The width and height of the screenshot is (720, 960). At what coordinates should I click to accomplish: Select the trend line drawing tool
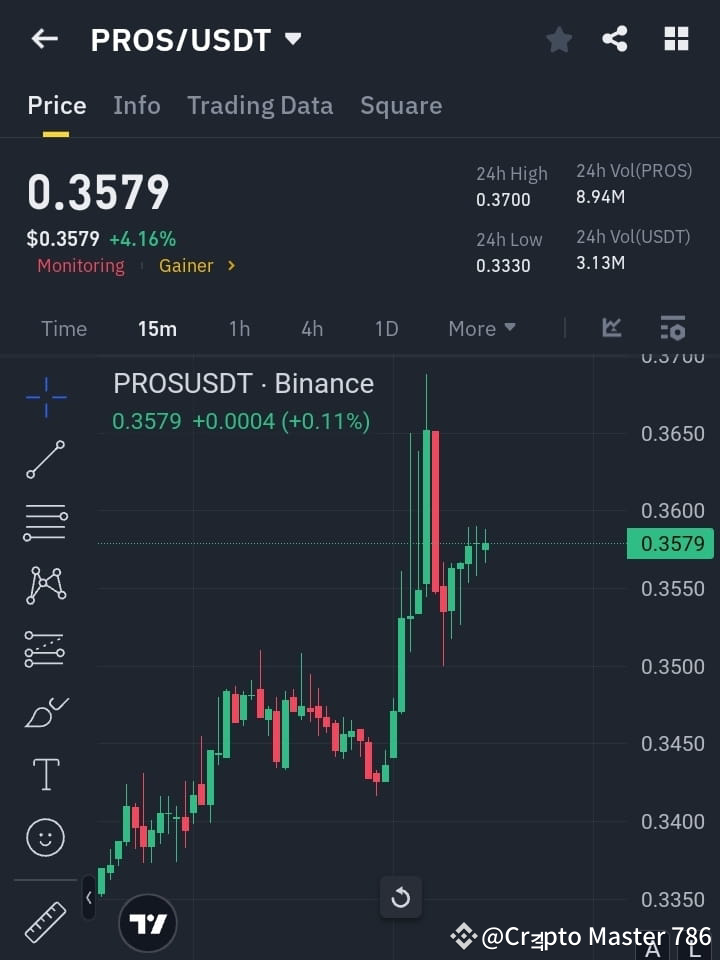point(45,460)
